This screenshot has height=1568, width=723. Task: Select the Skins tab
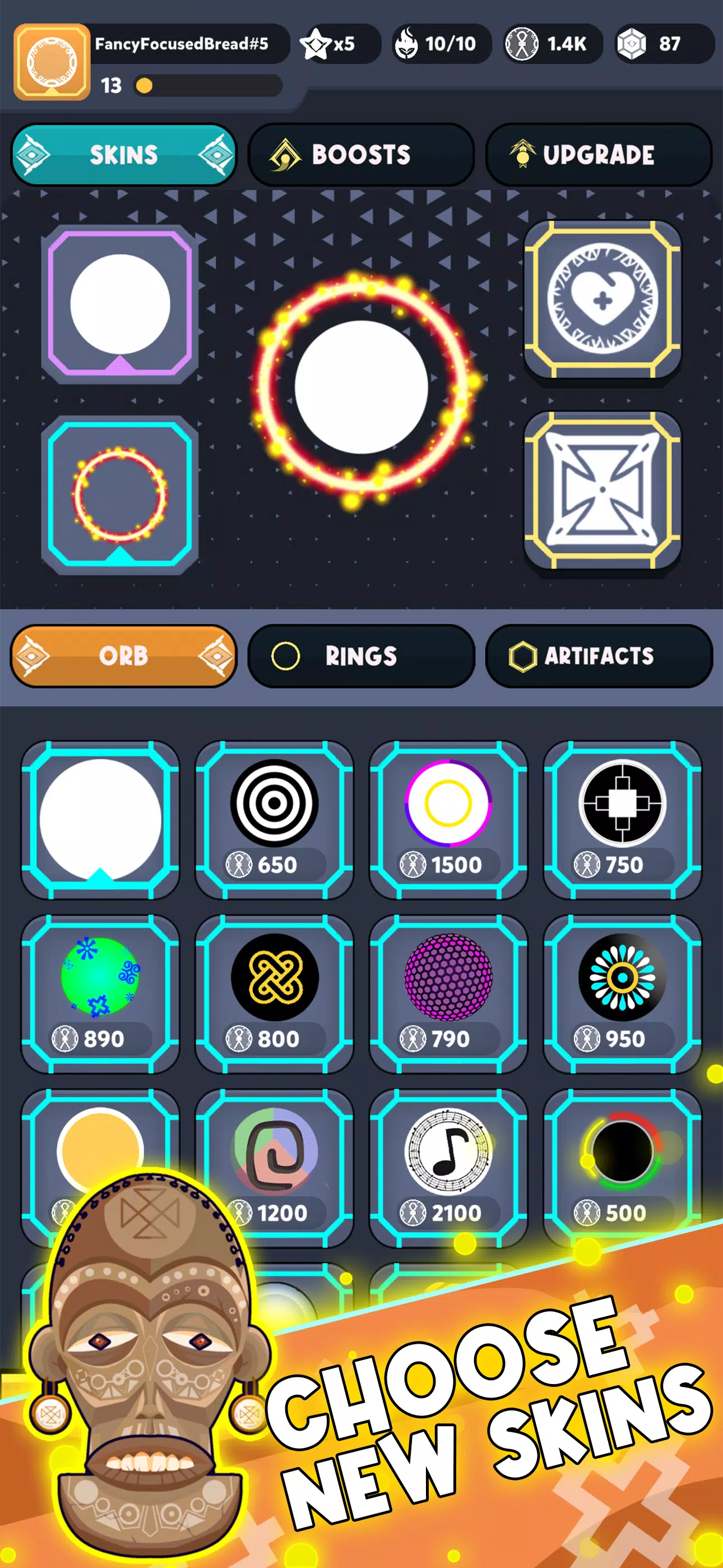coord(123,155)
